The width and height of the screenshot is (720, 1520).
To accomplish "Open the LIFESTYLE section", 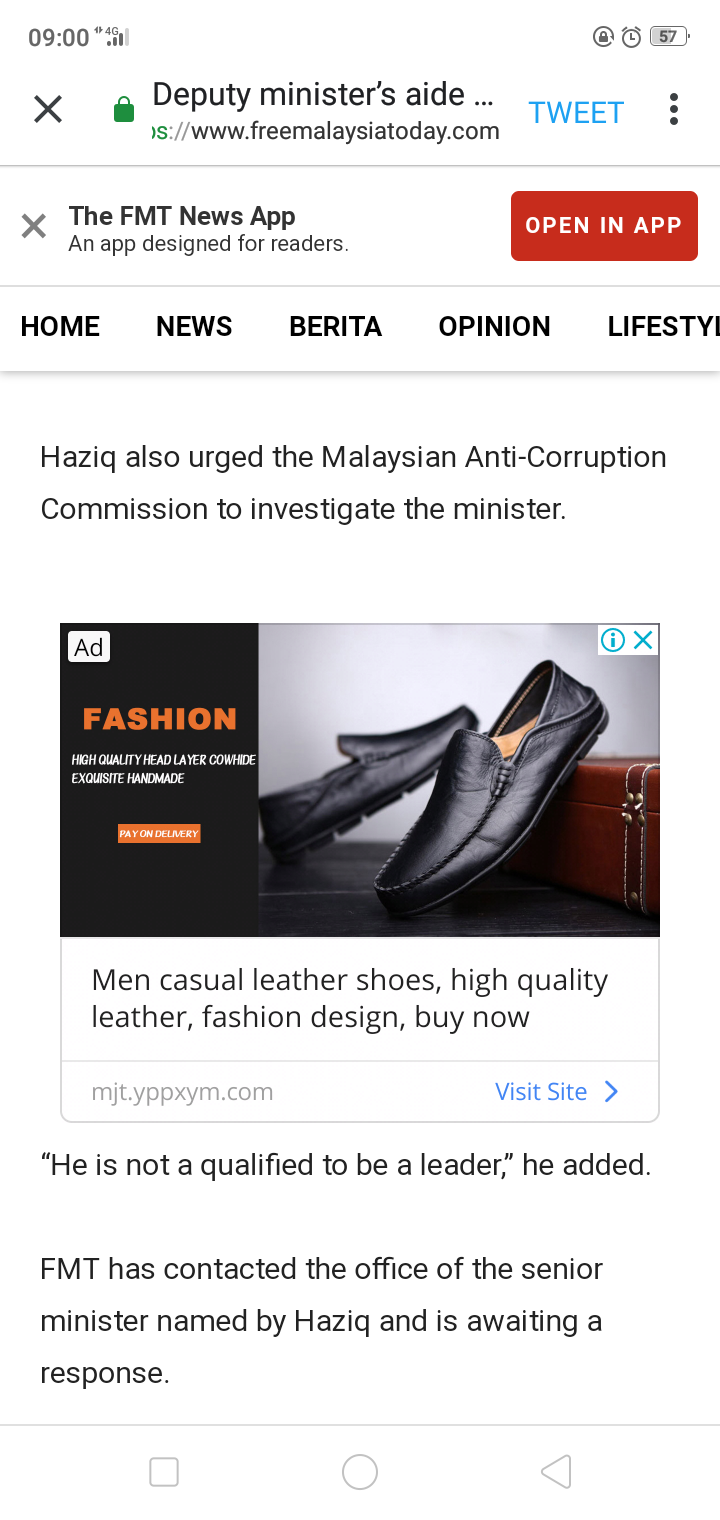I will [x=662, y=327].
